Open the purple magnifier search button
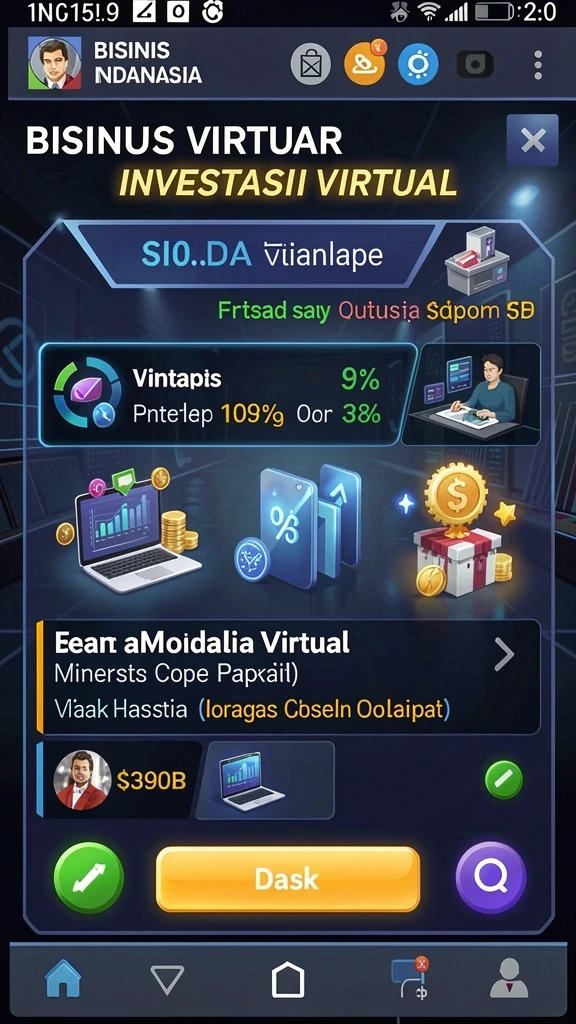Image resolution: width=576 pixels, height=1024 pixels. 490,877
